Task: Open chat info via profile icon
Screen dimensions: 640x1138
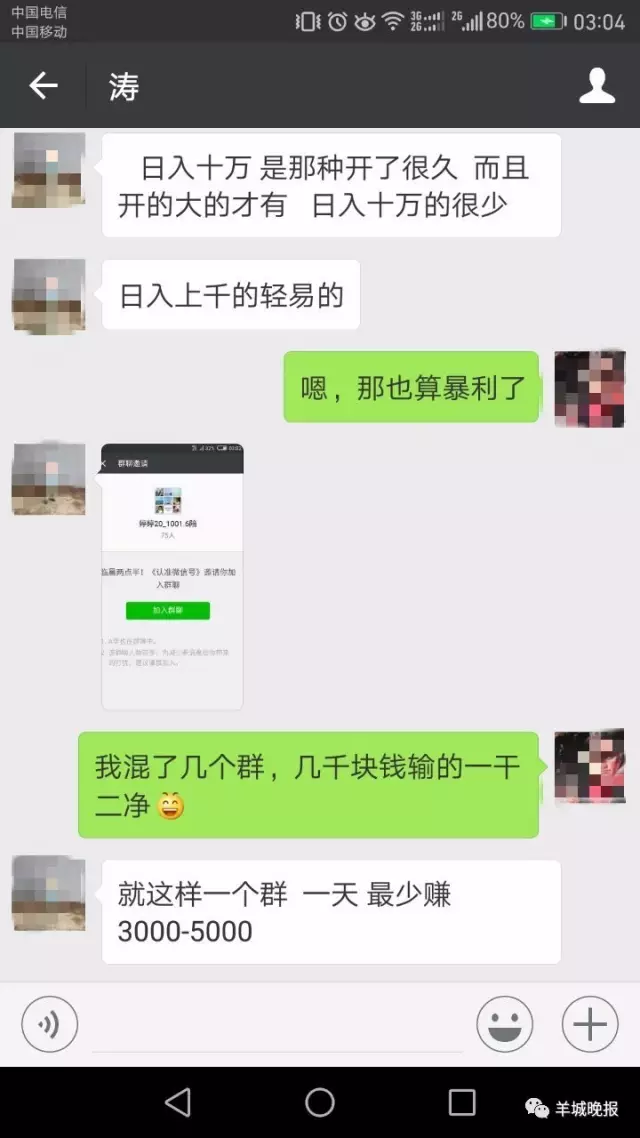Action: (x=597, y=86)
